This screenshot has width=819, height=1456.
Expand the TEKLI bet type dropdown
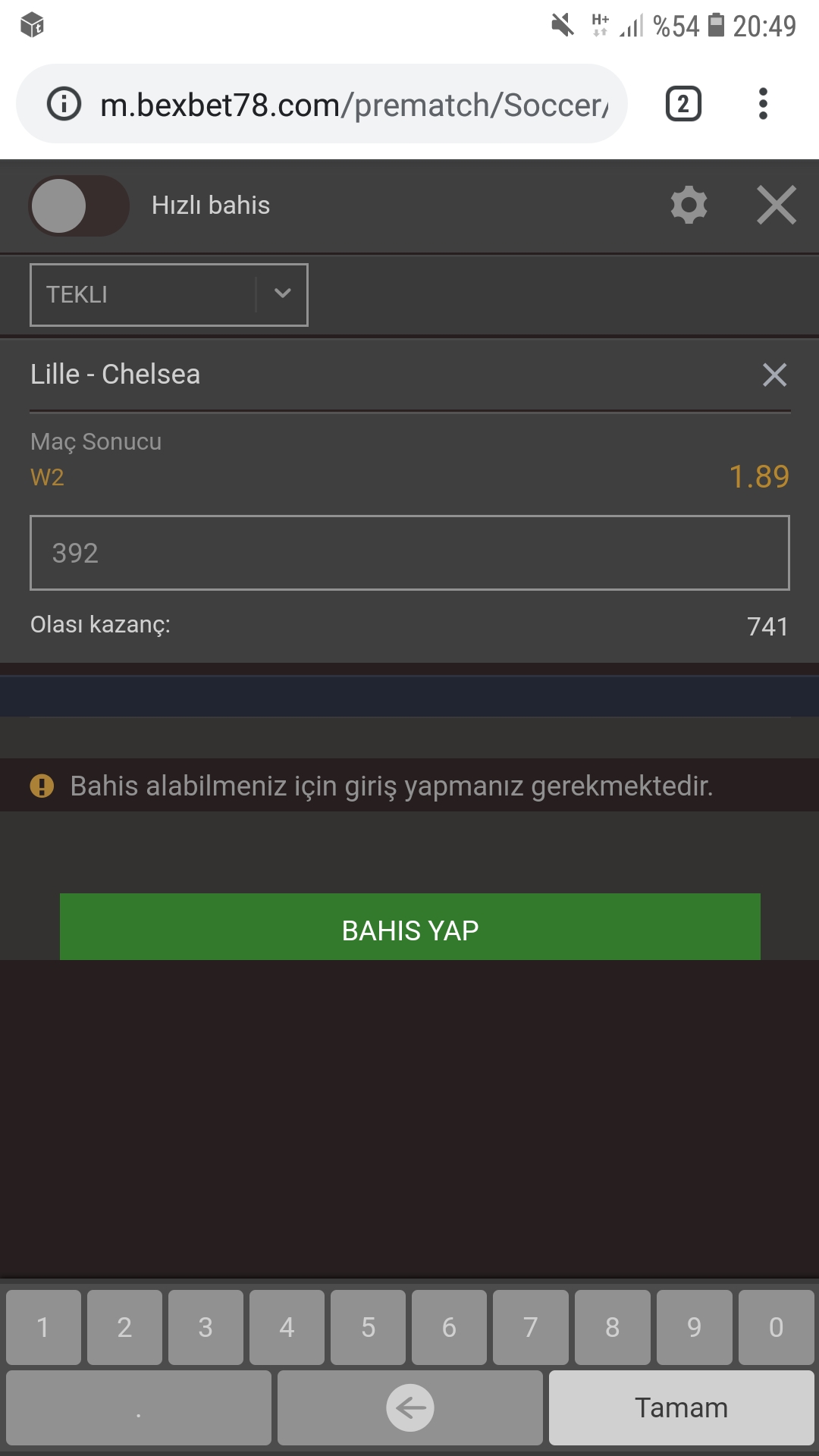pyautogui.click(x=168, y=294)
